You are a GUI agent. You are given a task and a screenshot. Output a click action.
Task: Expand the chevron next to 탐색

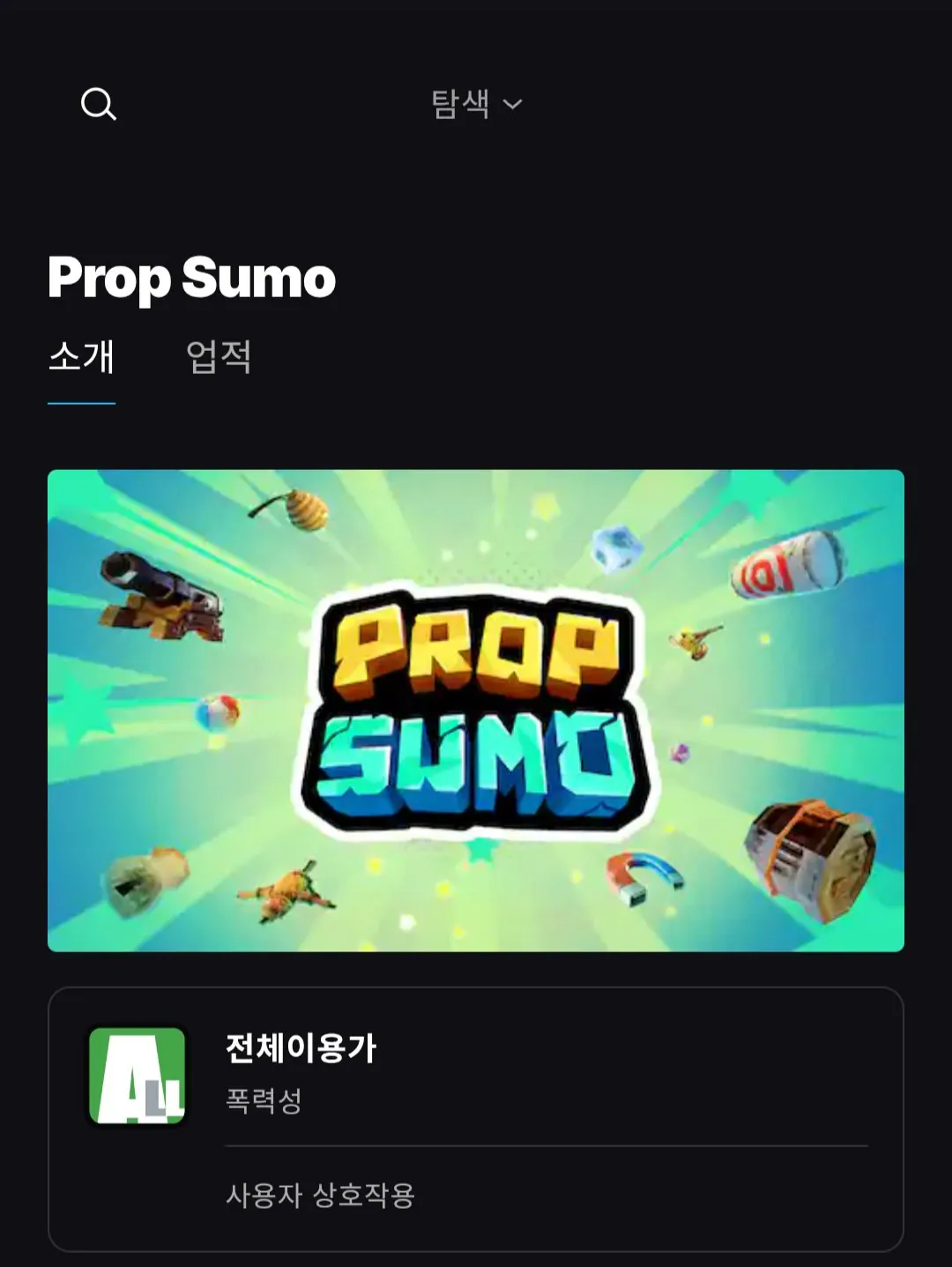(x=515, y=105)
